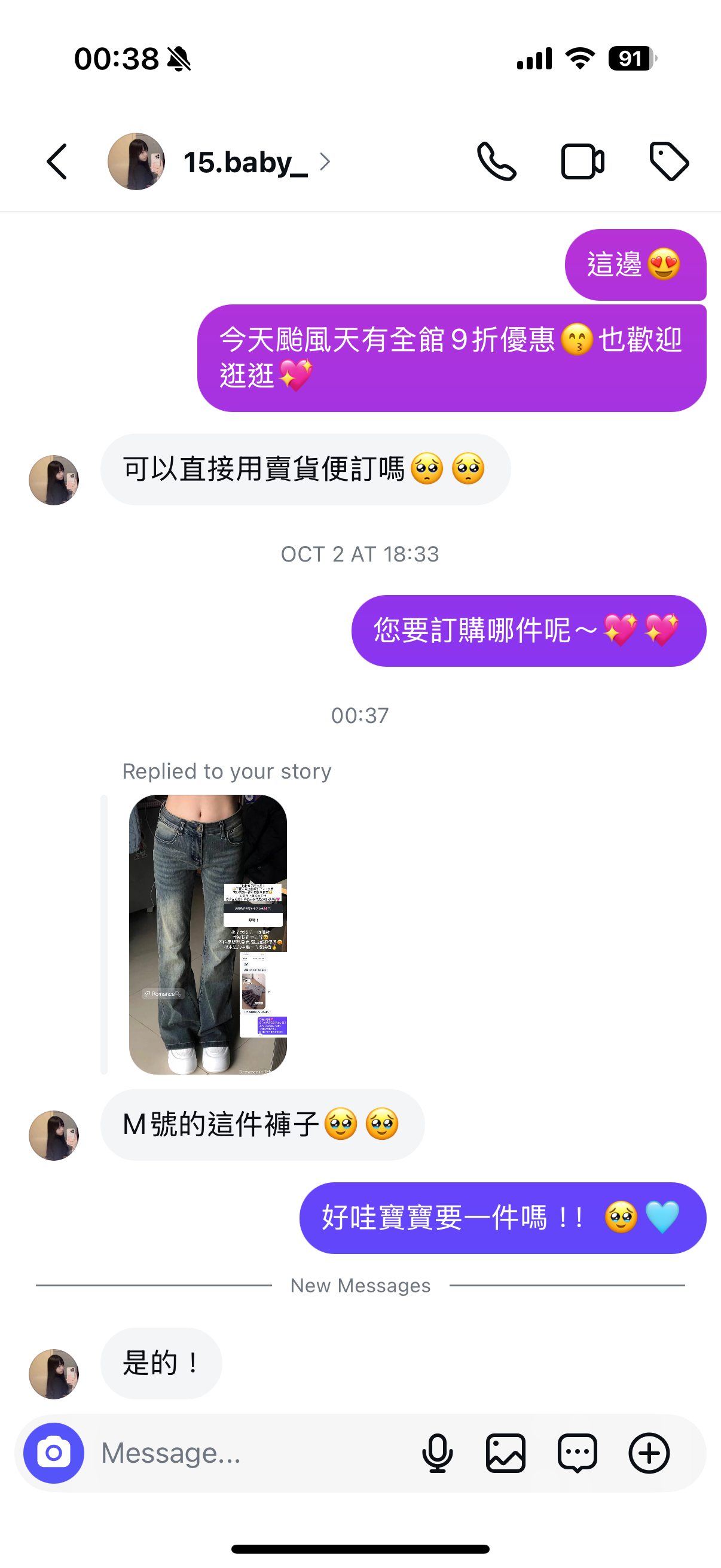The image size is (721, 1568).
Task: Open the replied story with jeans
Action: point(207,934)
